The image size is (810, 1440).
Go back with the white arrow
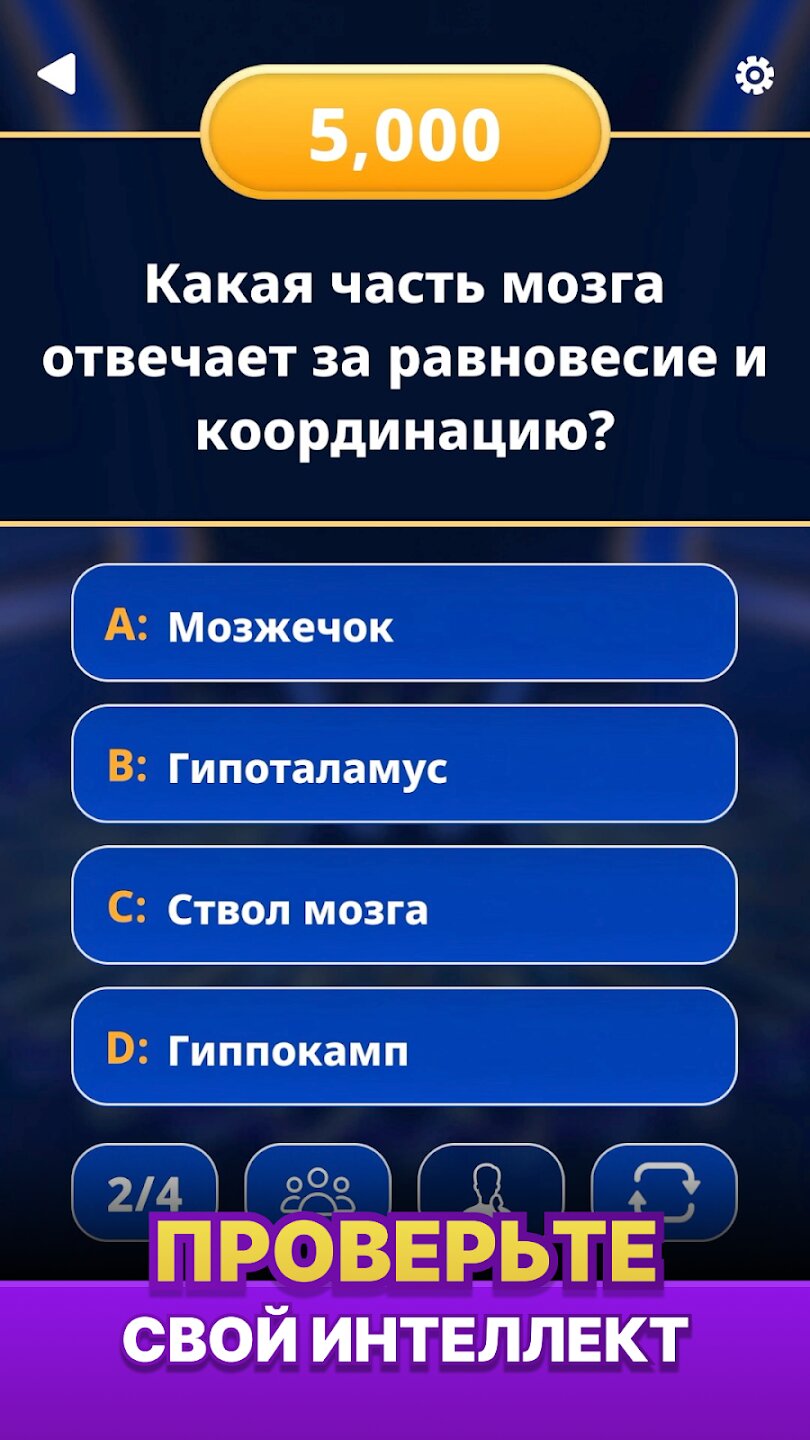click(57, 74)
